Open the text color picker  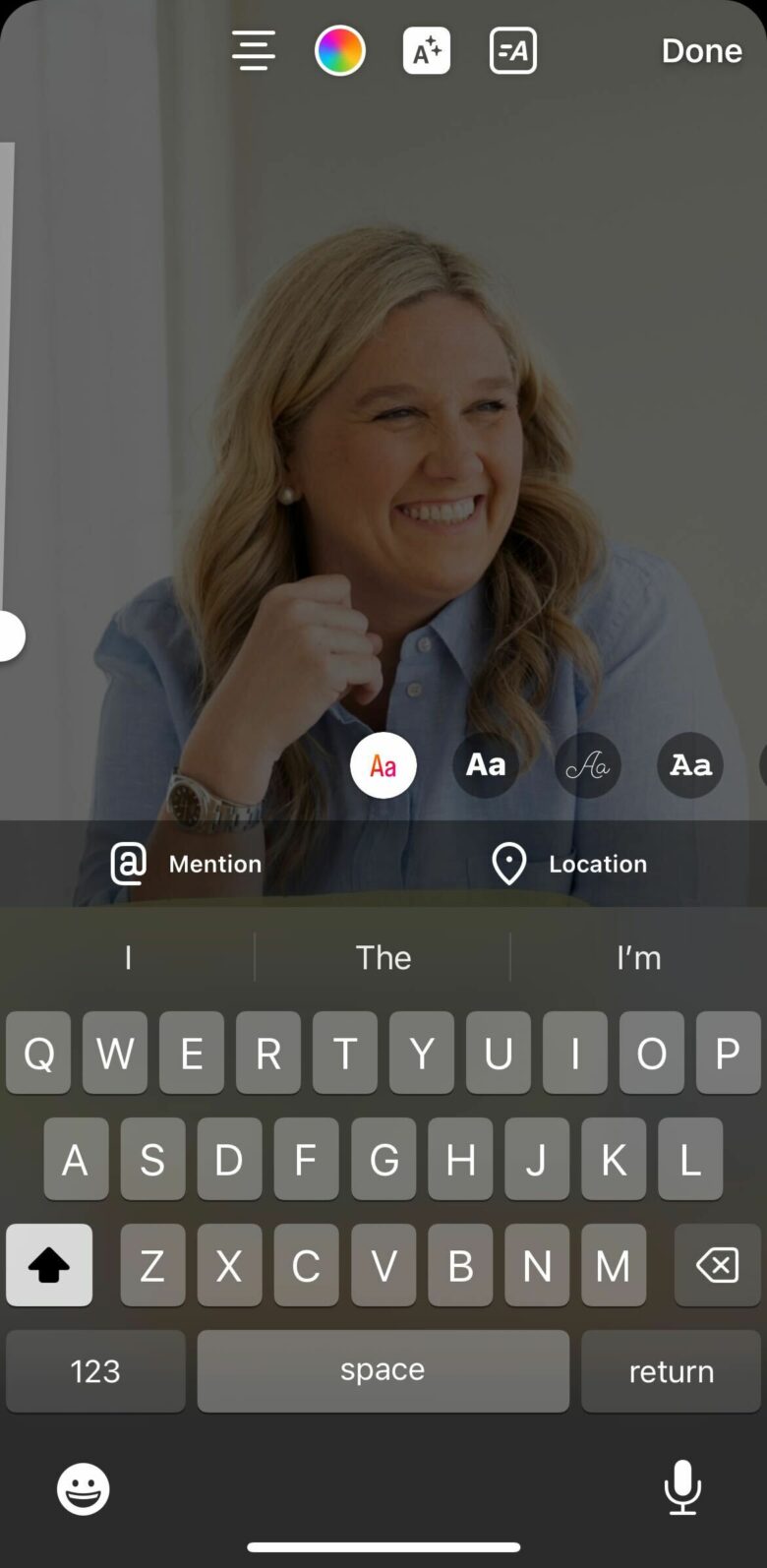point(340,50)
